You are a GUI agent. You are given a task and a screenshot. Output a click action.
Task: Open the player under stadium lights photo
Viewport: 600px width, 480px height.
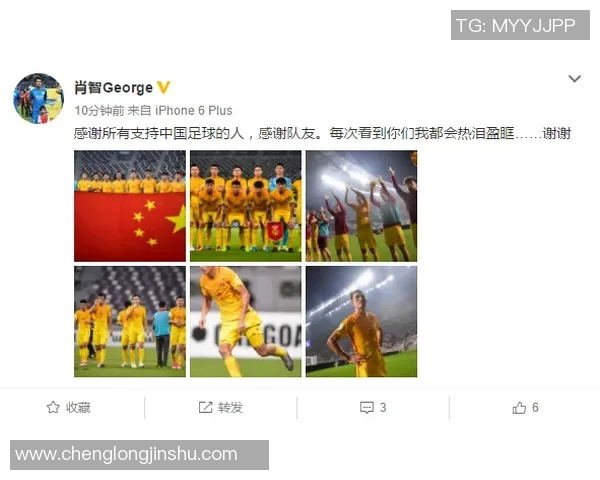[361, 321]
